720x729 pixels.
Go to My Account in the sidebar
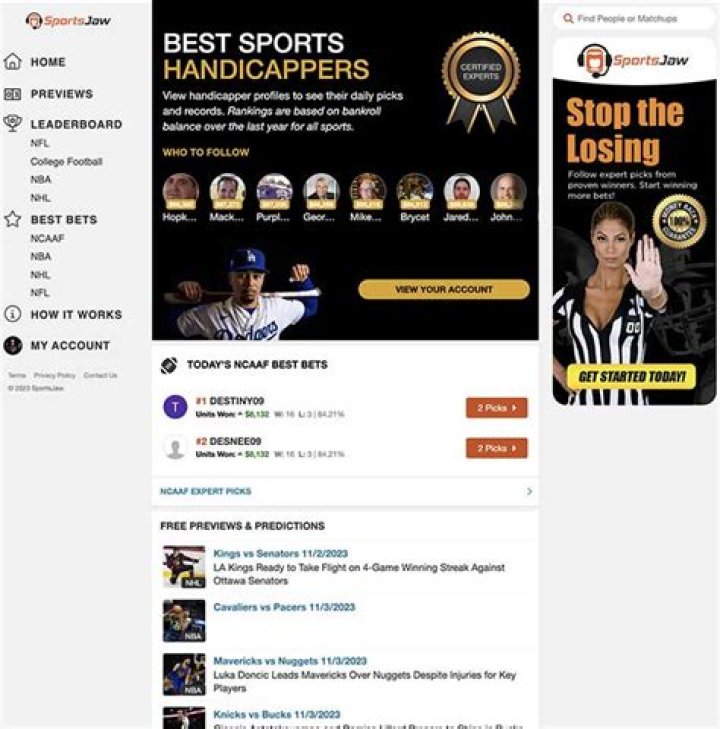[70, 346]
